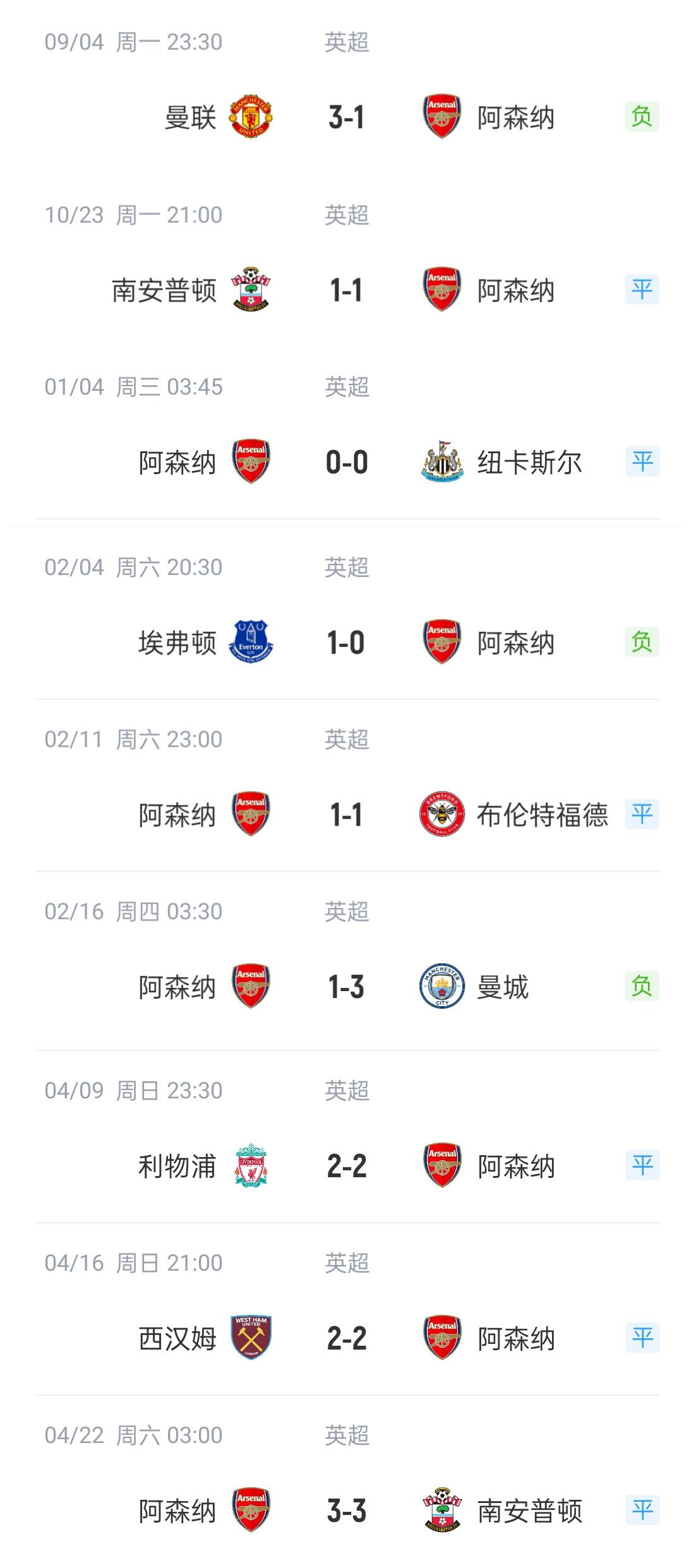
Task: Open the 曼联 3-1 阿森纳 match
Action: tap(347, 87)
